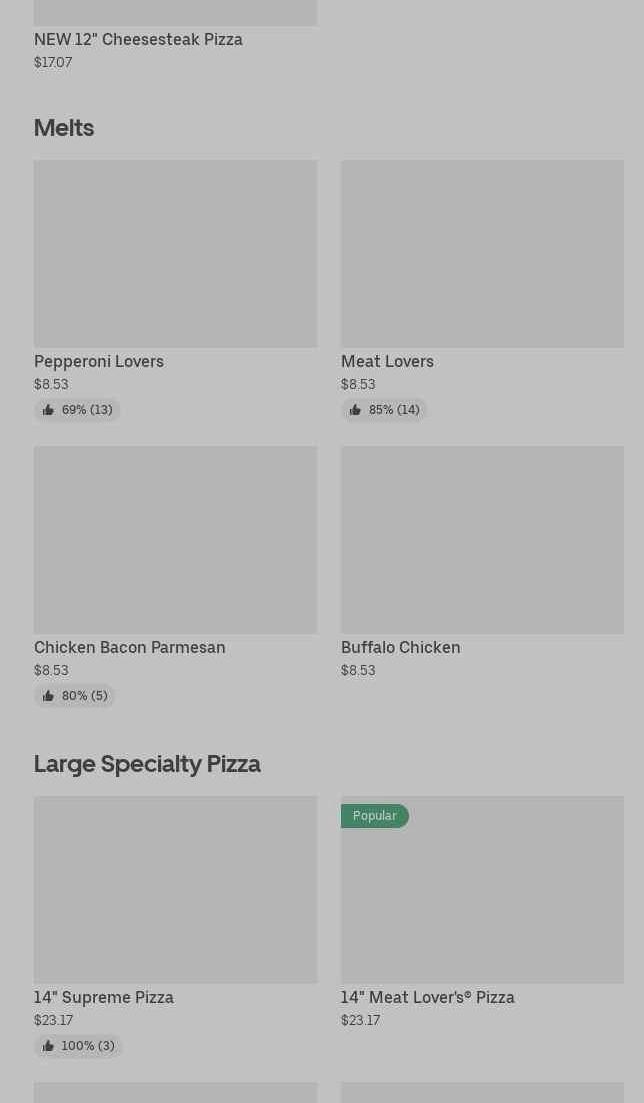The height and width of the screenshot is (1103, 644).
Task: Open the 14" Supreme Pizza item
Action: (175, 890)
